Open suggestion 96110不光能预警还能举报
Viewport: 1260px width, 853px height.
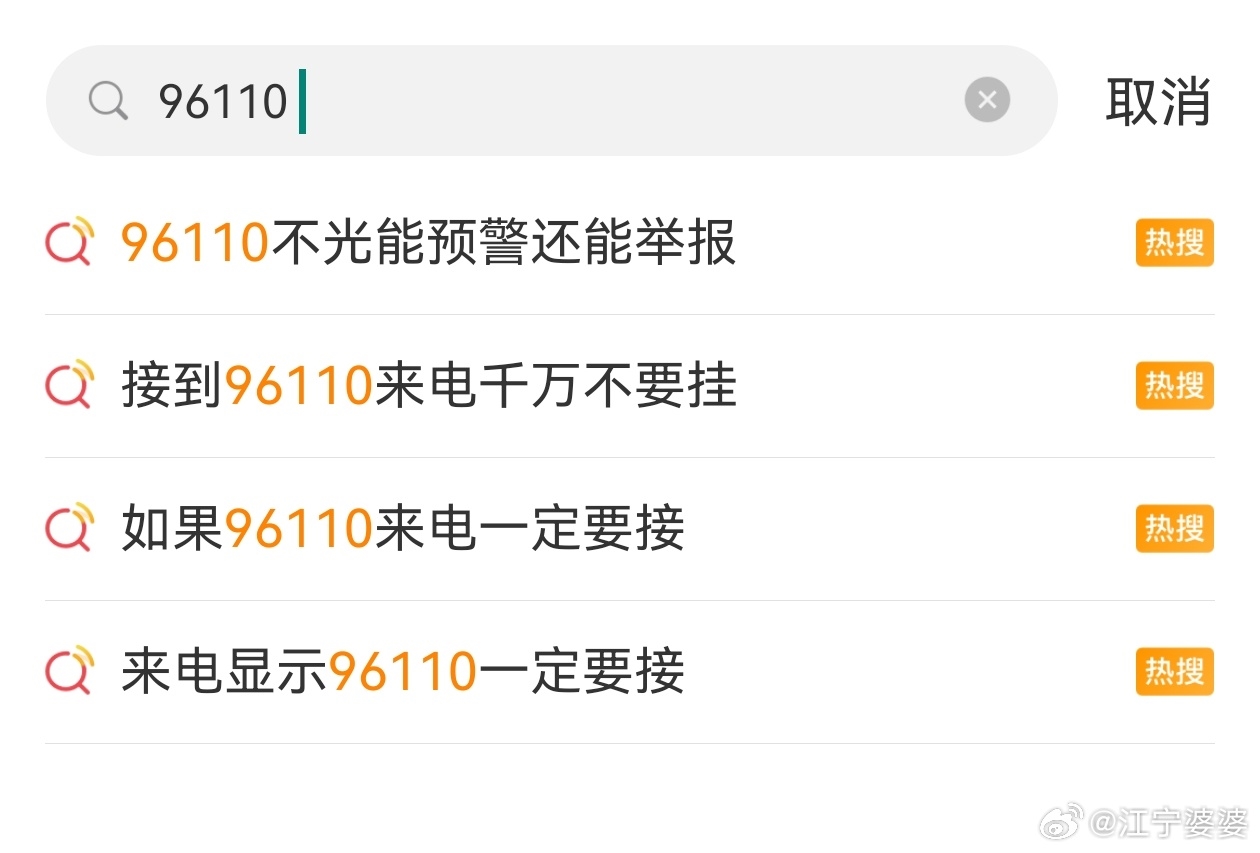coord(428,243)
